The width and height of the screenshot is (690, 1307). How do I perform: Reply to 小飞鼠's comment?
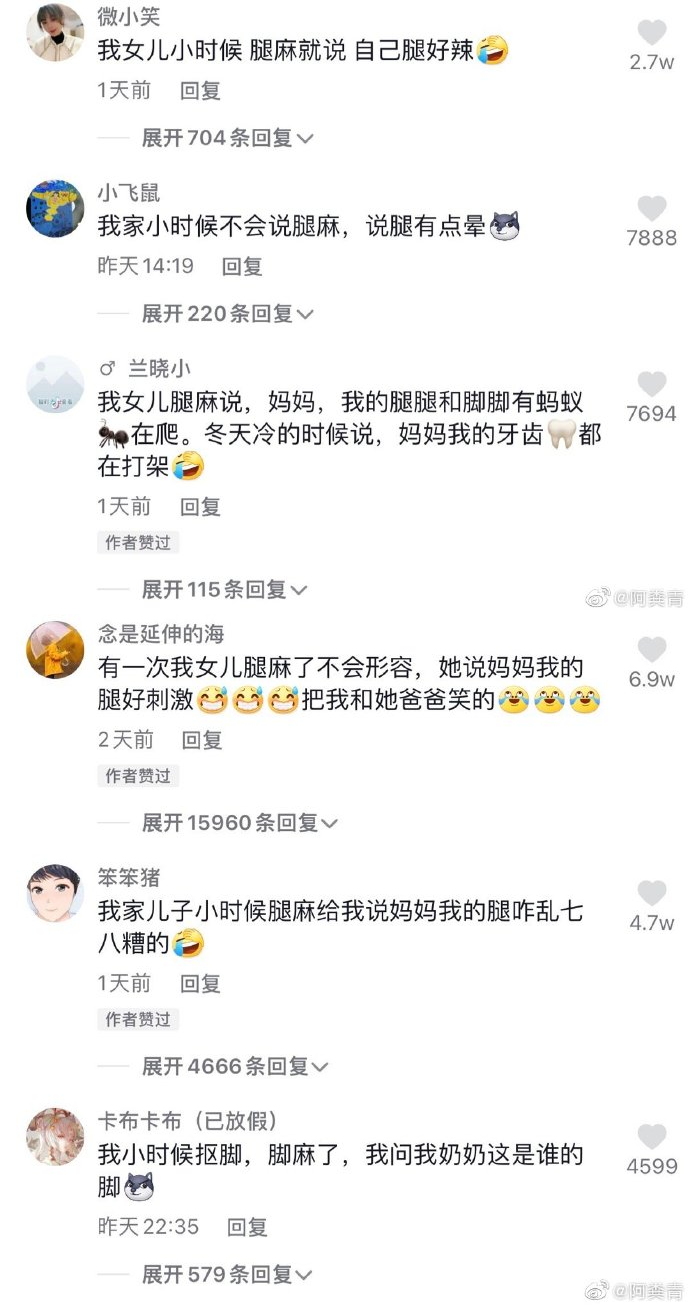click(x=242, y=266)
